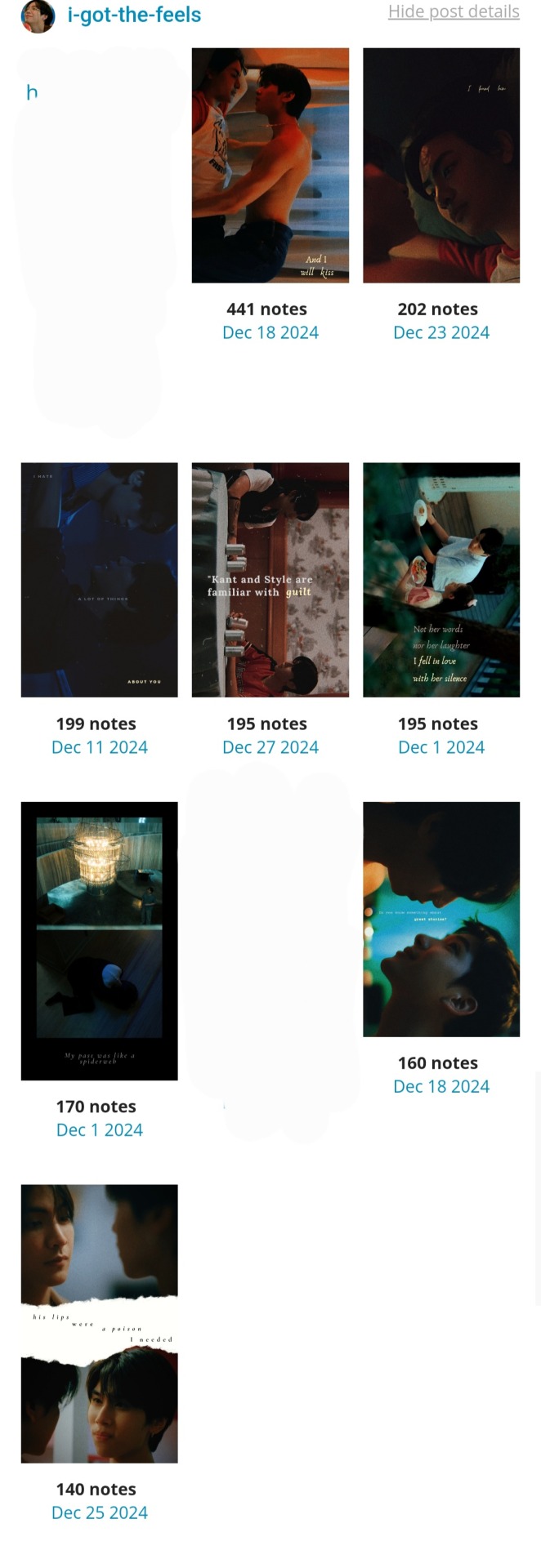Open the chandelier post with 170 notes

(x=99, y=941)
